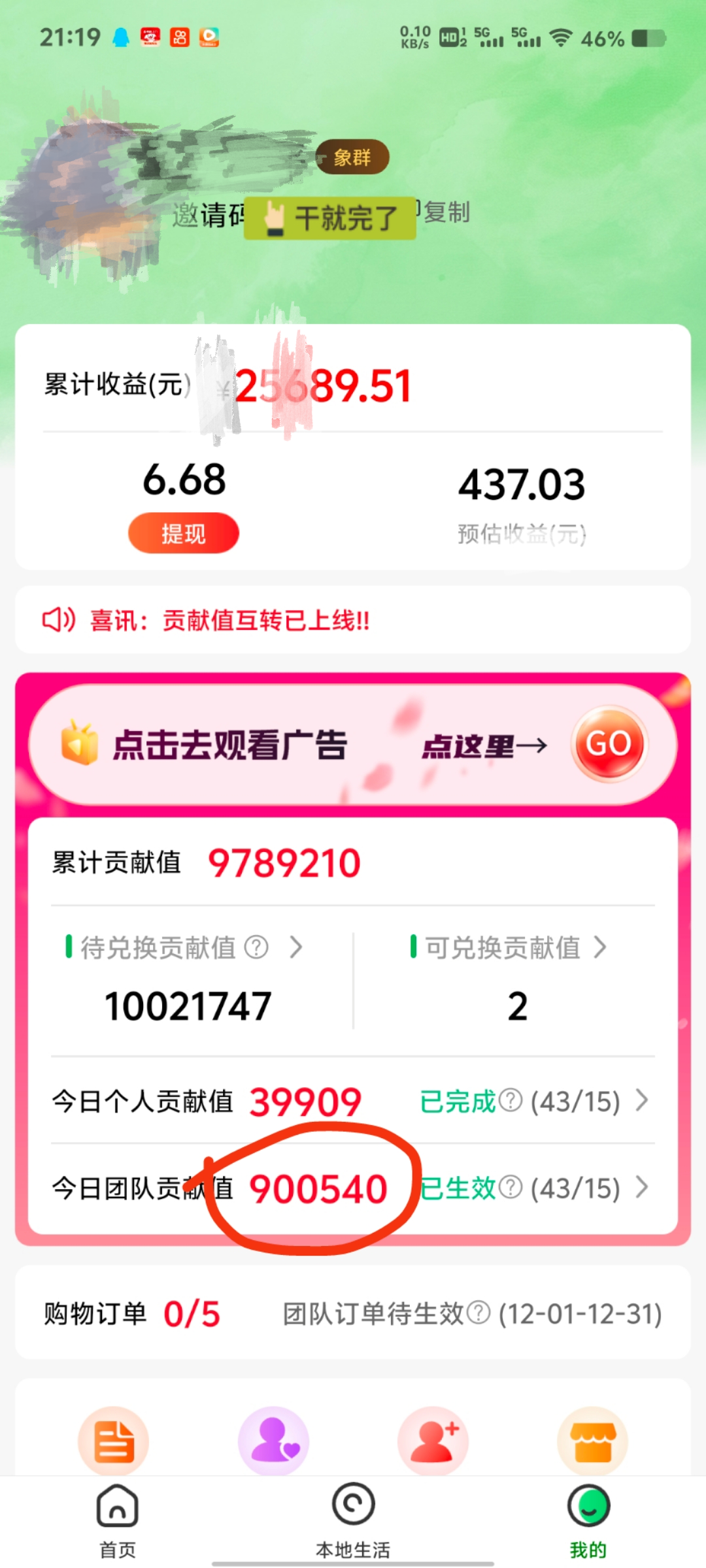
Task: Open the orders document icon
Action: pyautogui.click(x=114, y=1442)
